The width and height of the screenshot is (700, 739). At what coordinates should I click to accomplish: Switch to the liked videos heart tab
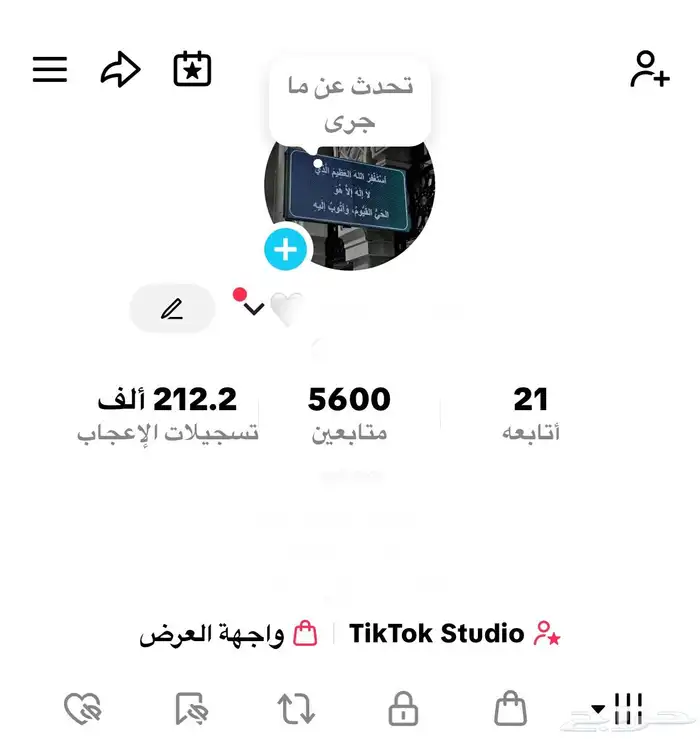point(83,709)
